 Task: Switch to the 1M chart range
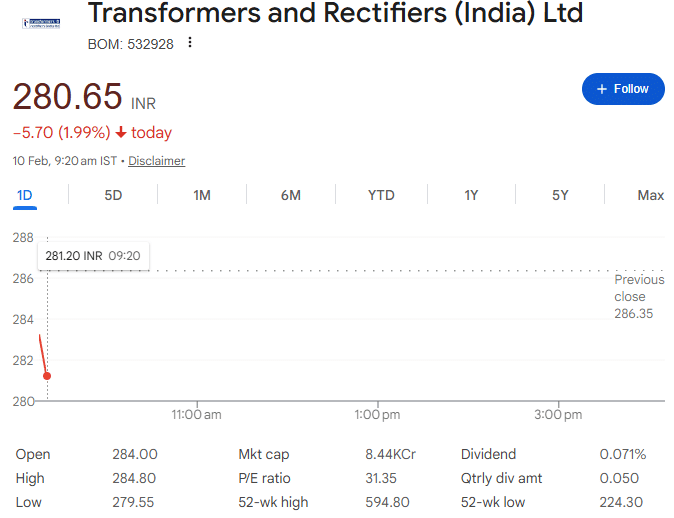(x=202, y=195)
